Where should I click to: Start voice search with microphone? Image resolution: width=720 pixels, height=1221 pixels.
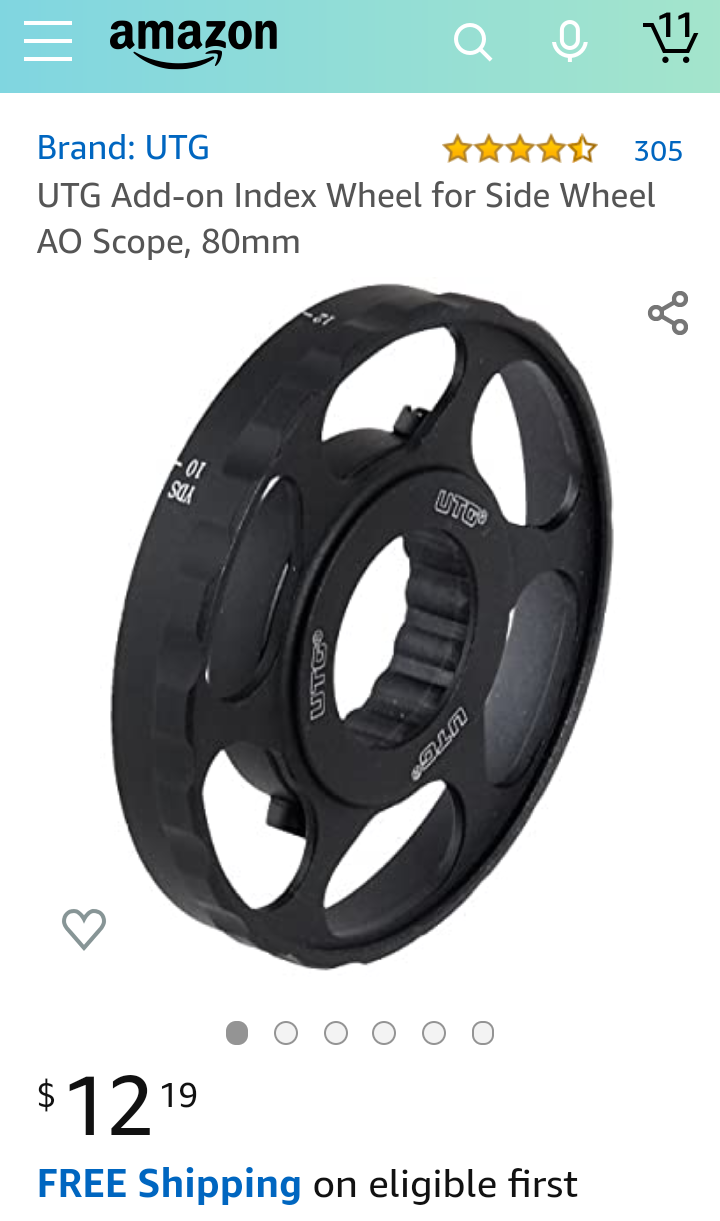point(569,42)
